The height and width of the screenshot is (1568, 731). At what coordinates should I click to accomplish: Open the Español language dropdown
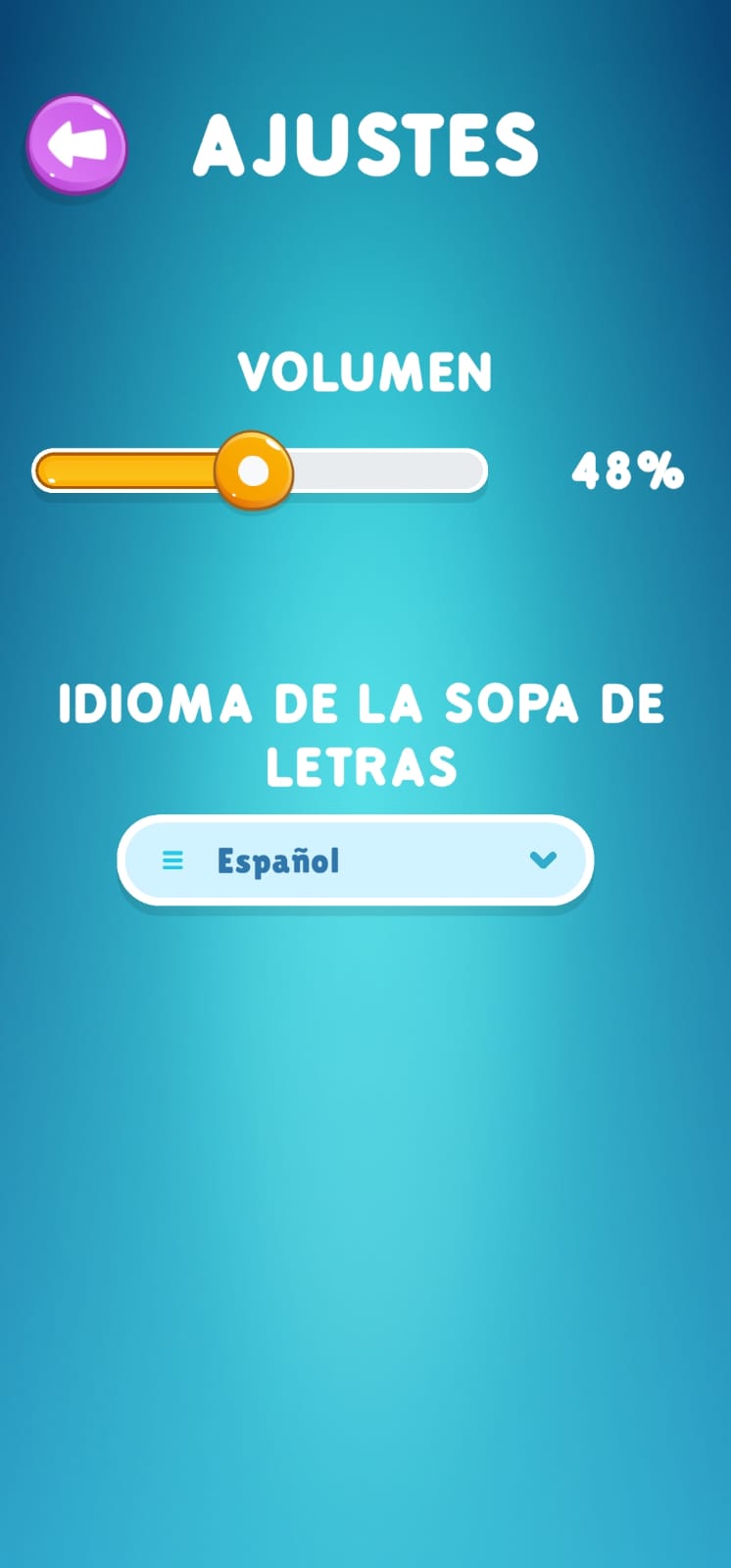(x=356, y=860)
